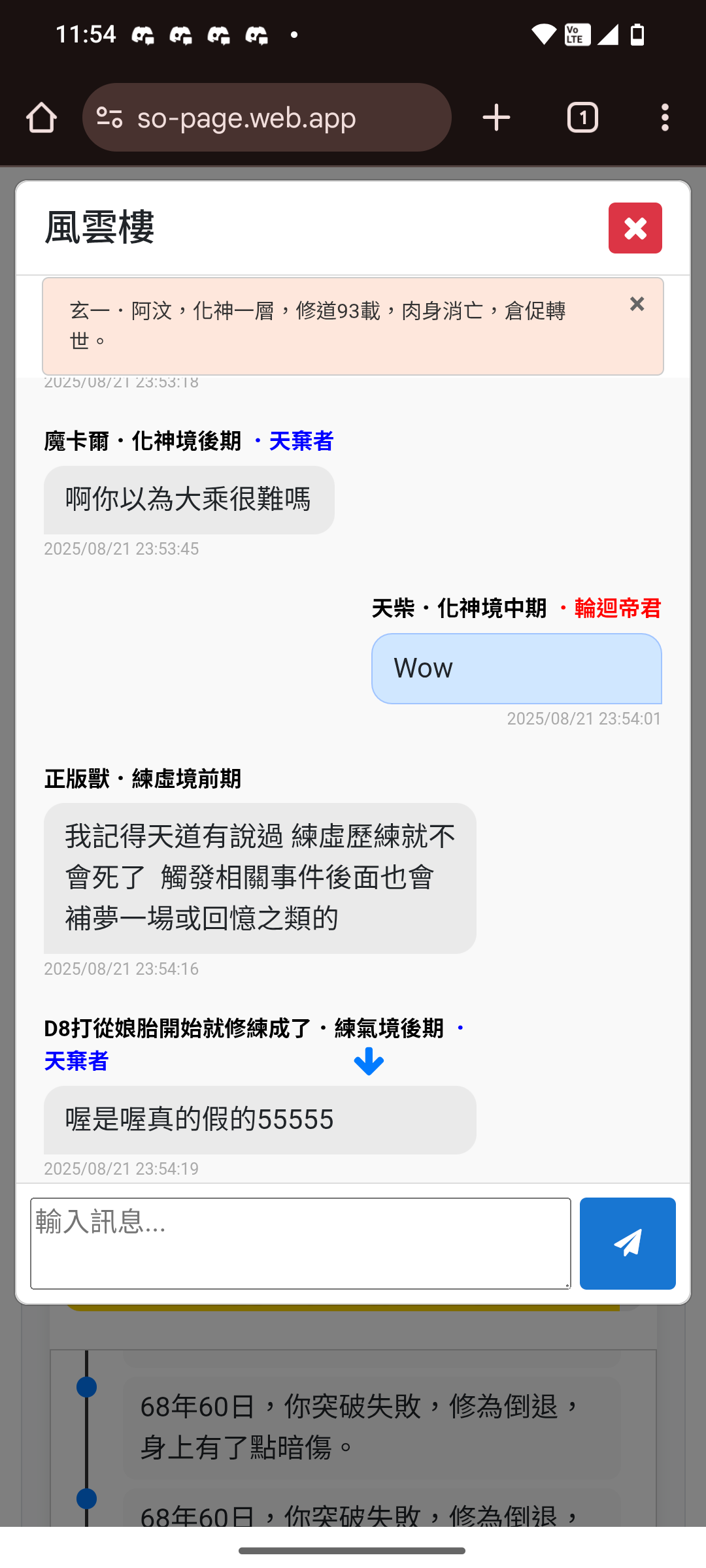Dismiss the 玄一・阿汶 notification banner
This screenshot has height=1568, width=706.
tap(636, 304)
